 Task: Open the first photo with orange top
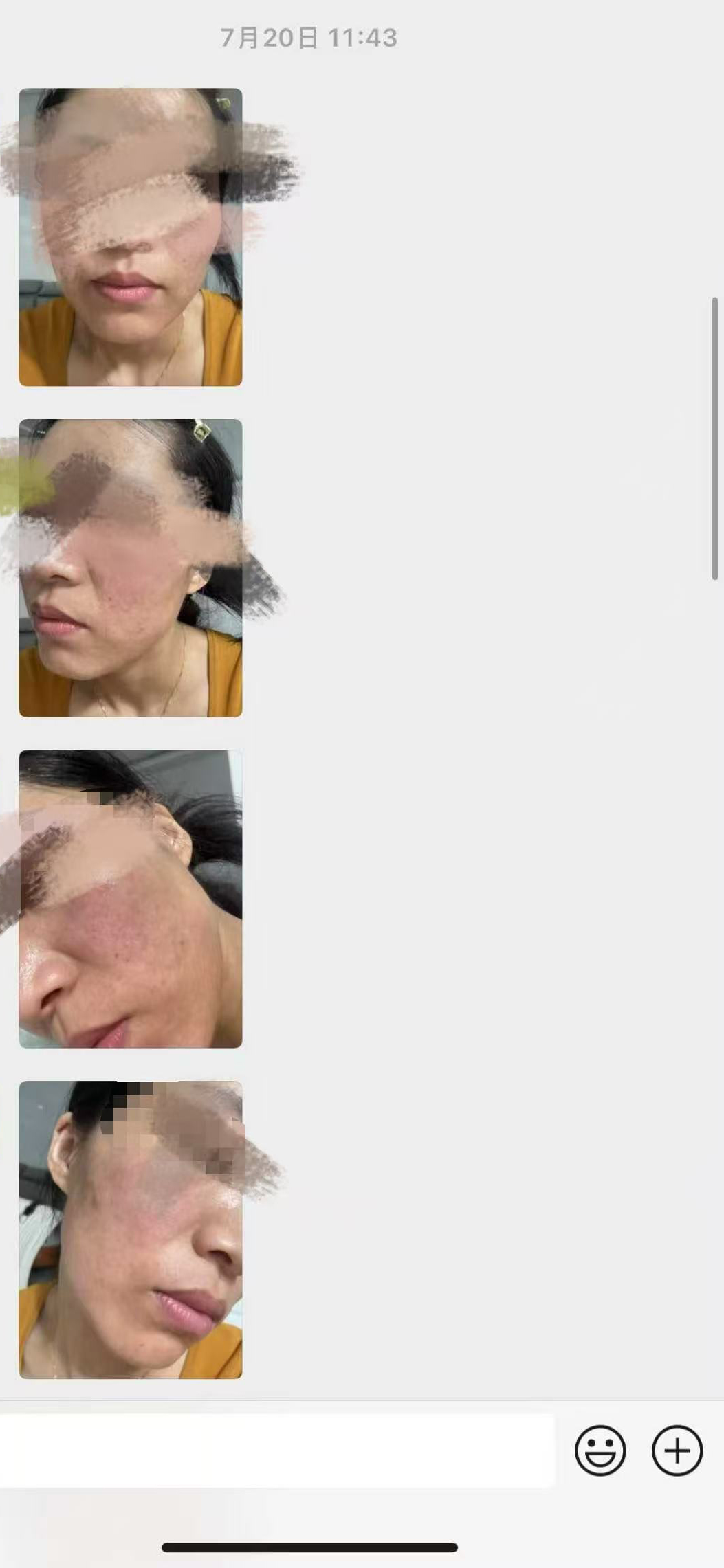[131, 237]
